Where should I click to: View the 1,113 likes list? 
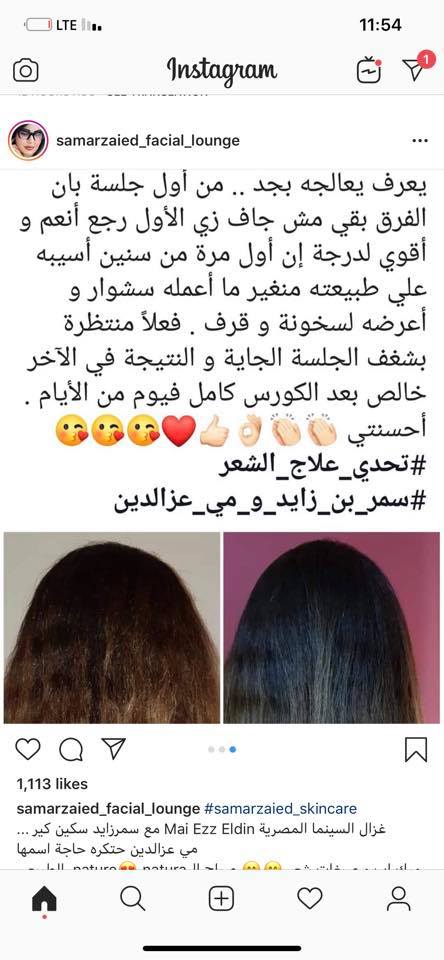(52, 784)
